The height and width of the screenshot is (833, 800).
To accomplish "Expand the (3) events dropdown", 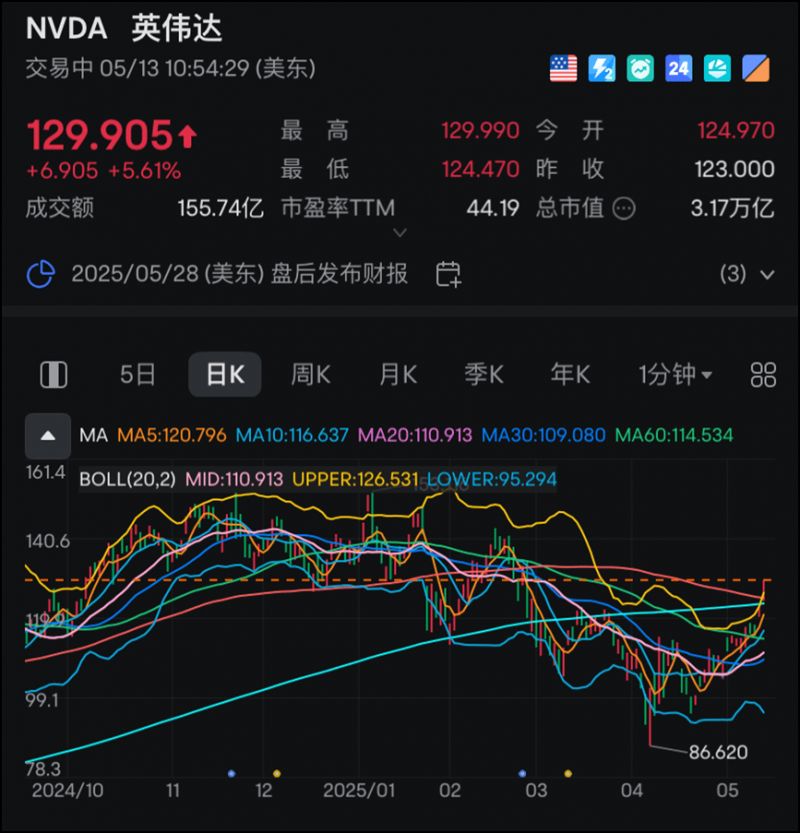I will tap(747, 274).
